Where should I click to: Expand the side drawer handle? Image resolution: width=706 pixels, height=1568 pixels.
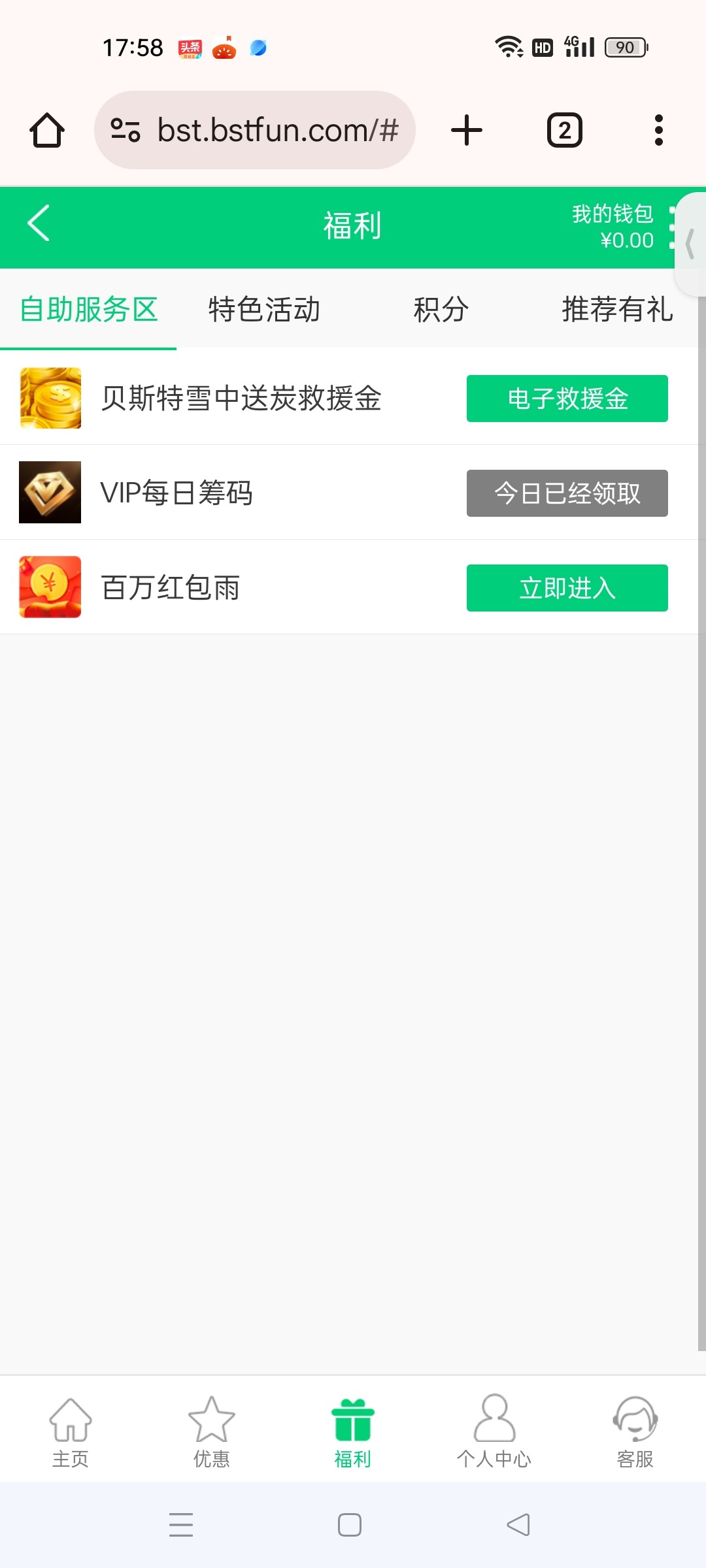click(690, 244)
